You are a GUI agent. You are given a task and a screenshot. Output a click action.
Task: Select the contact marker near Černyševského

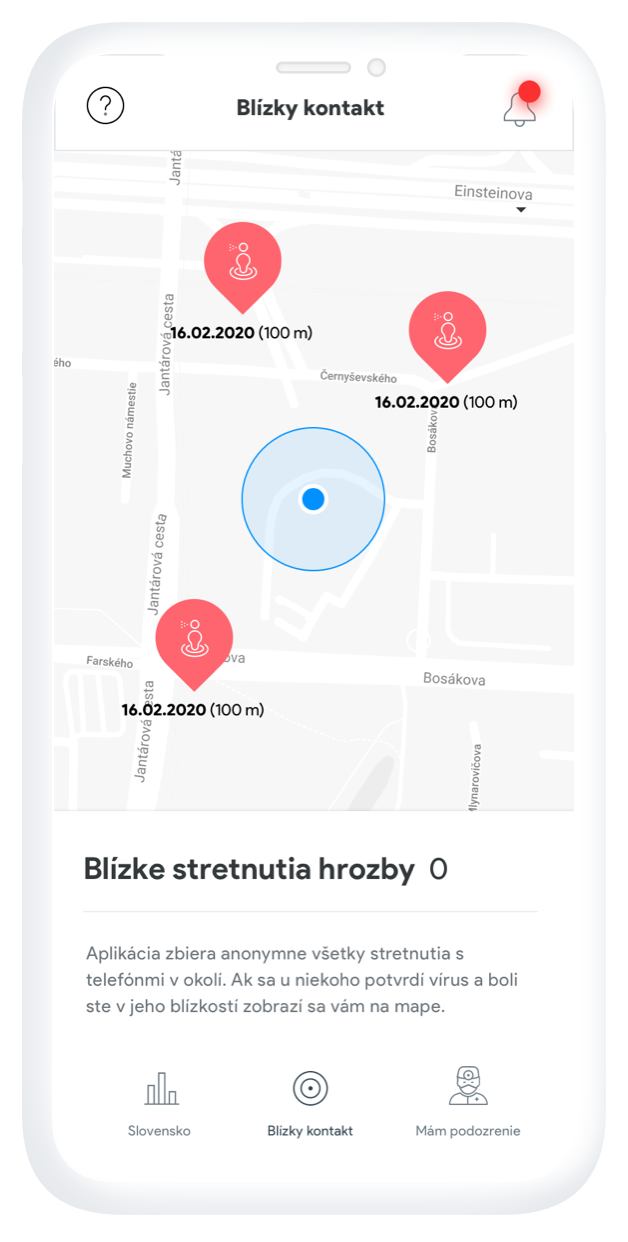pyautogui.click(x=448, y=332)
